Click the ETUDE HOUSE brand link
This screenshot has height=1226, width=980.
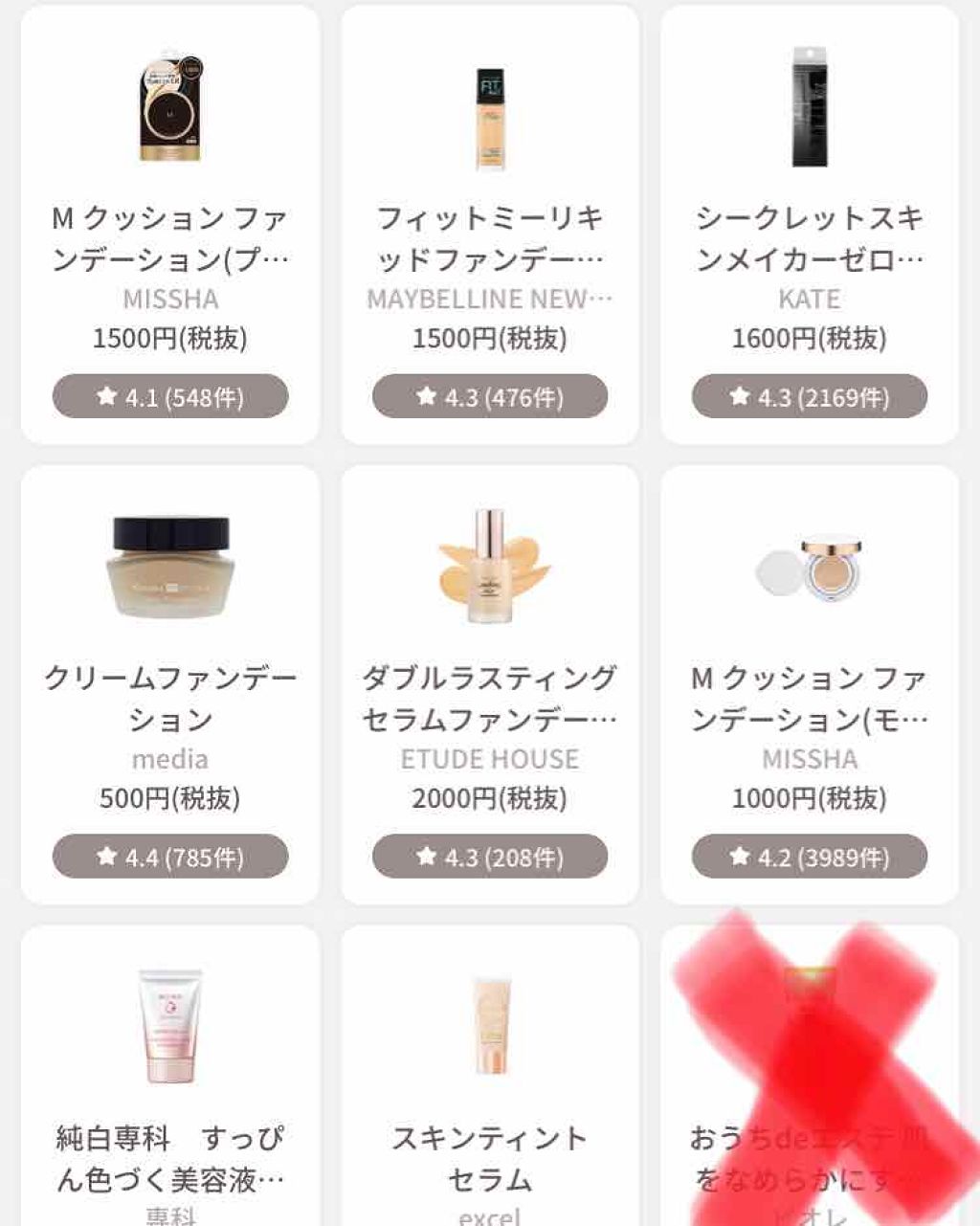pos(490,758)
